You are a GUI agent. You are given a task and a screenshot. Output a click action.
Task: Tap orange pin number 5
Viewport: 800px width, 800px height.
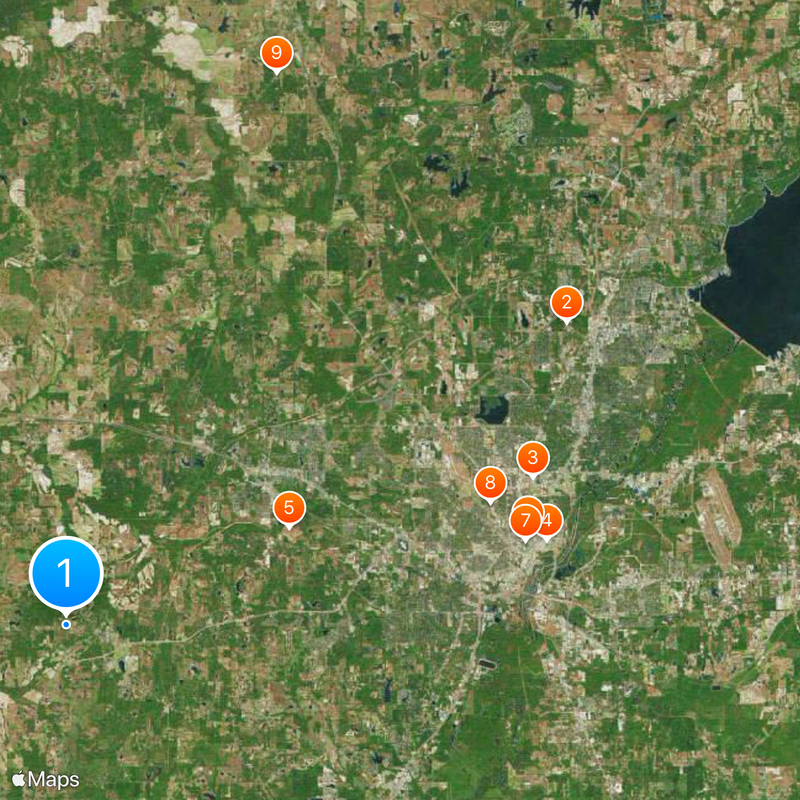pos(289,507)
